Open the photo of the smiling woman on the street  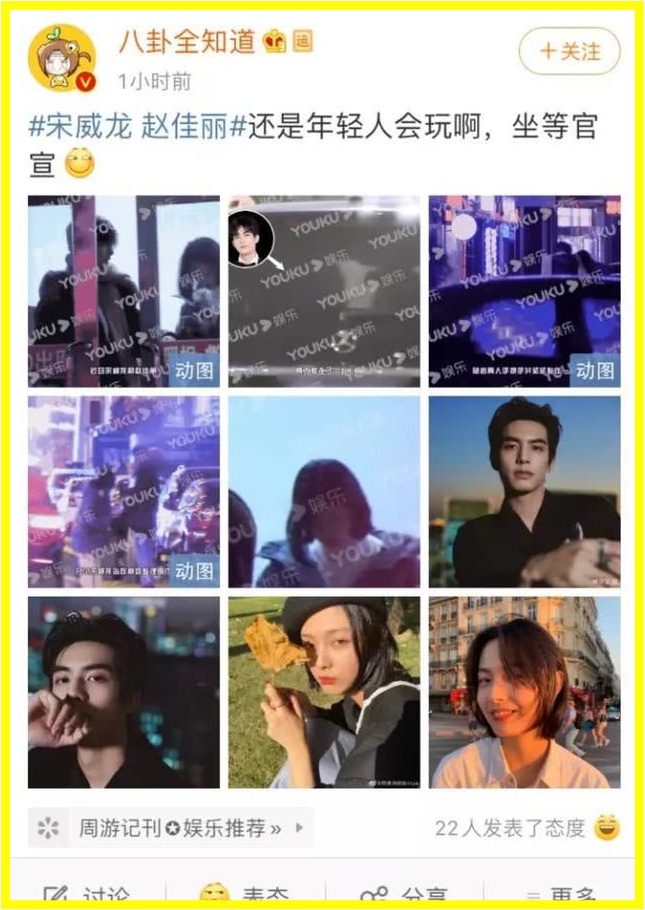coord(524,692)
